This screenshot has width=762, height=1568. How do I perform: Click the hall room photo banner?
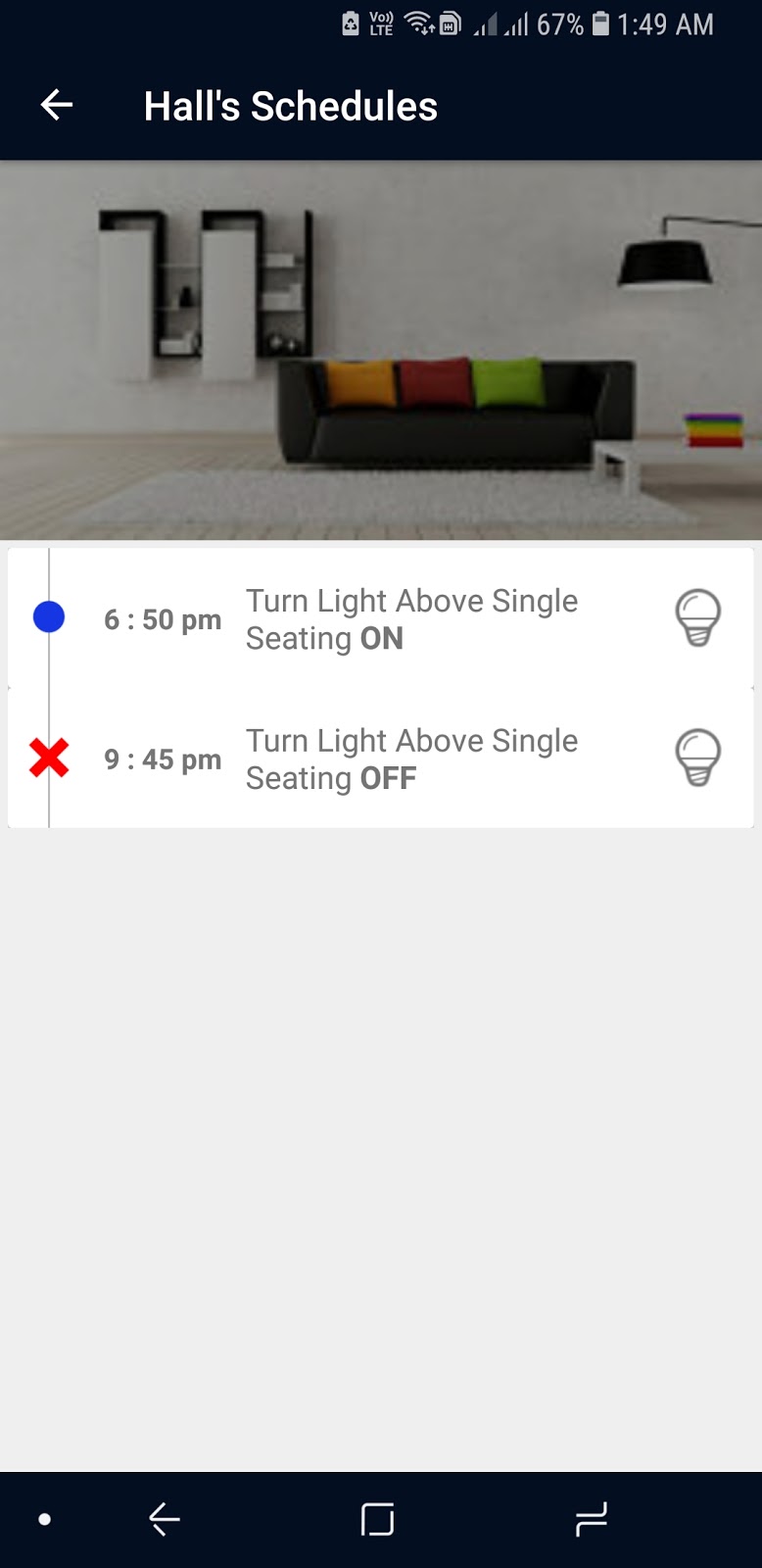tap(381, 348)
